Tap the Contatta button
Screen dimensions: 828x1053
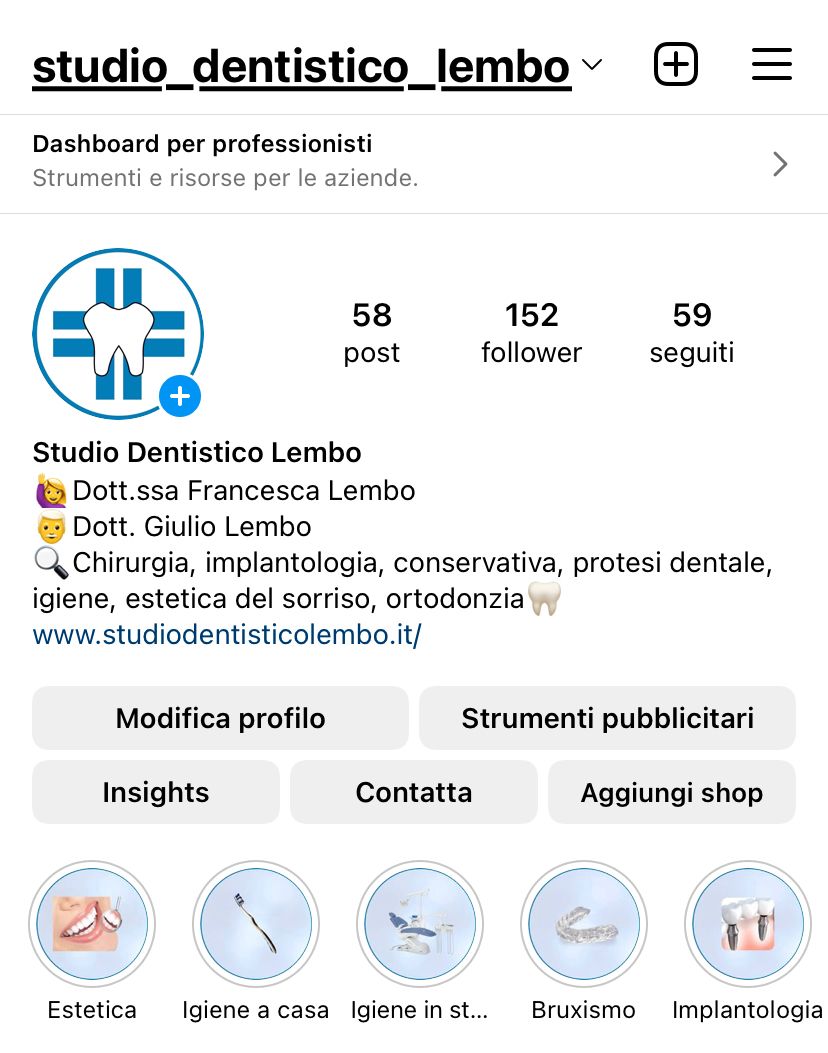click(413, 792)
